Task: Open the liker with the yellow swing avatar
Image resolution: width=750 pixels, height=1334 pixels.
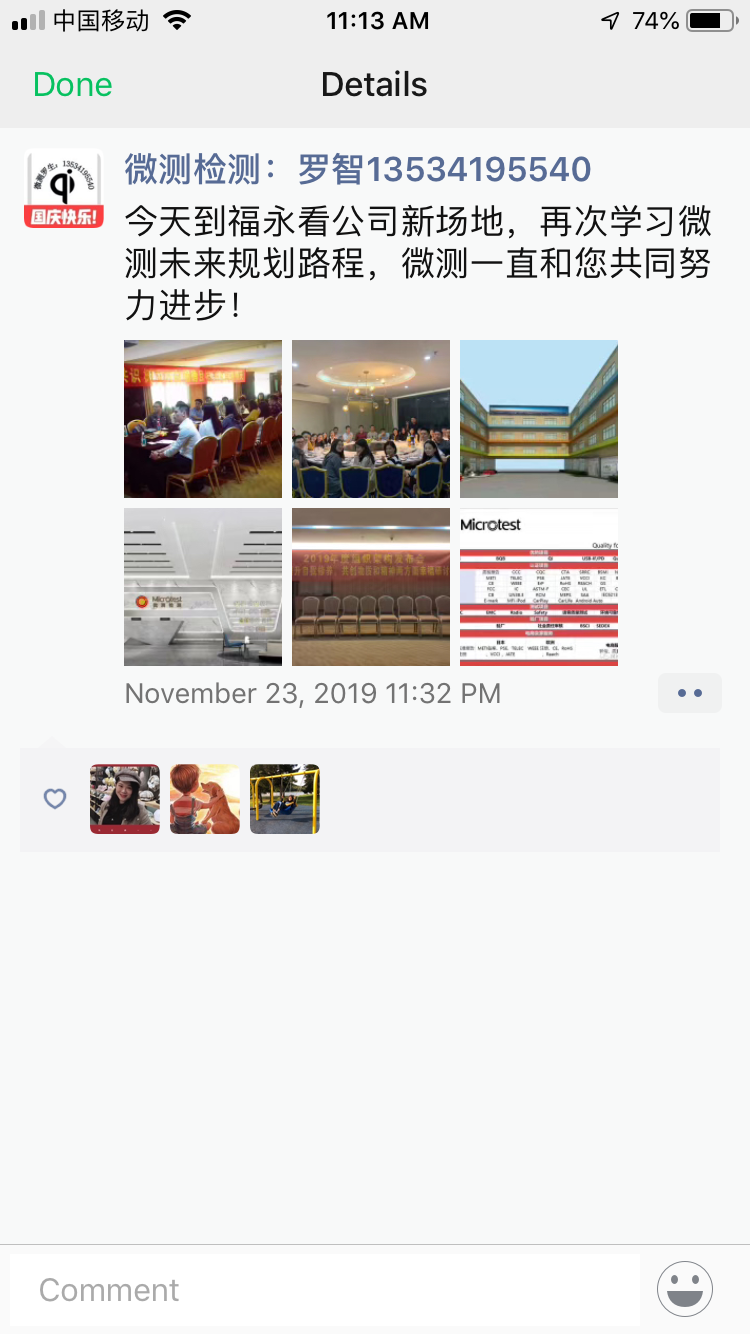Action: click(285, 799)
